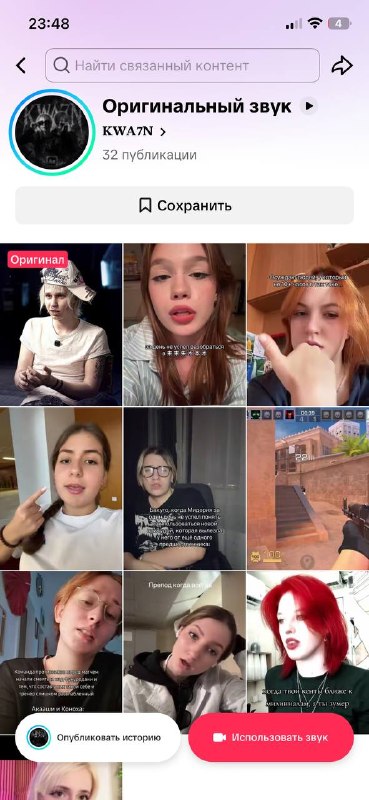Play the sound preview next to 'Оригинальный звук'
This screenshot has width=369, height=800.
pyautogui.click(x=308, y=106)
